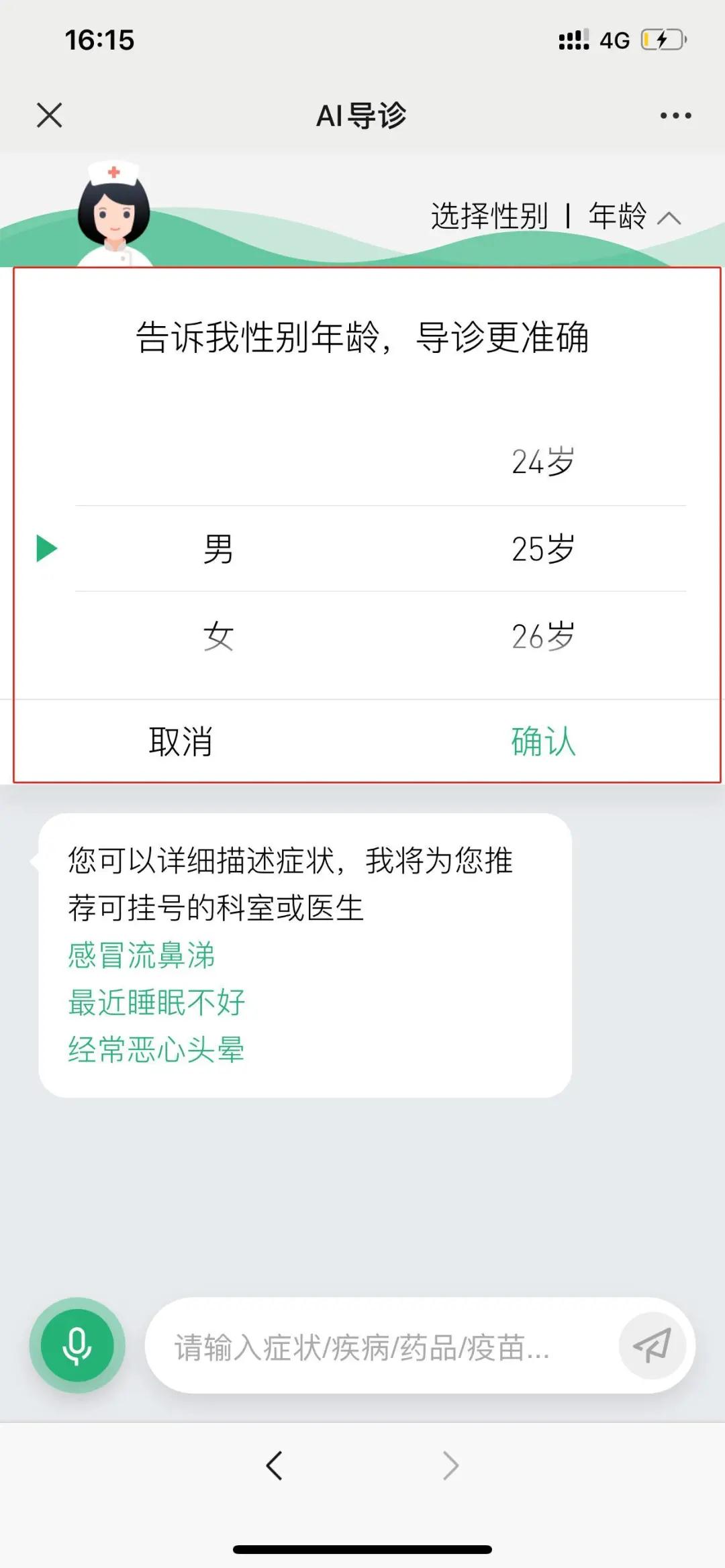
Task: Collapse the 选择性别 | 年龄 selector
Action: pos(669,217)
